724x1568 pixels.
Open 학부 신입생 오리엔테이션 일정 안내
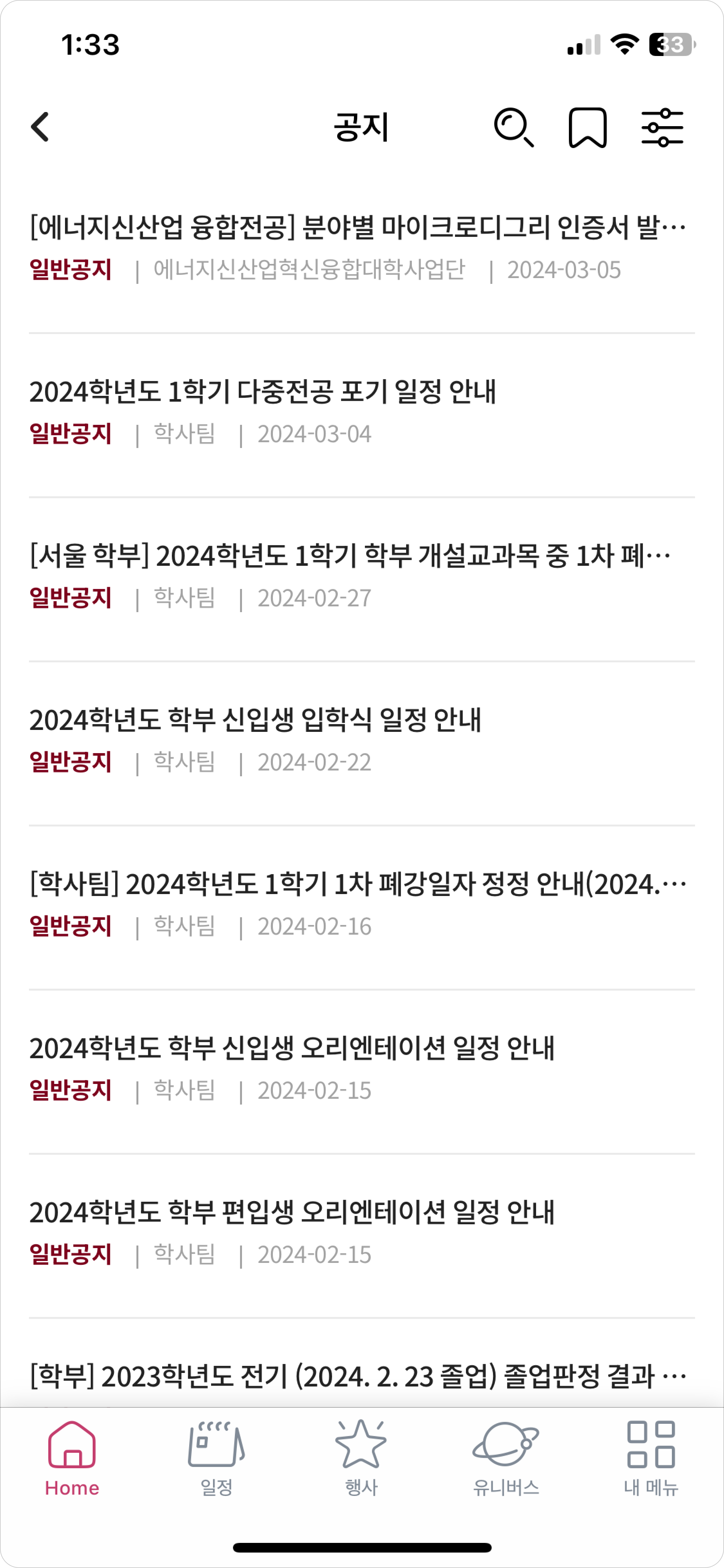click(x=292, y=1048)
